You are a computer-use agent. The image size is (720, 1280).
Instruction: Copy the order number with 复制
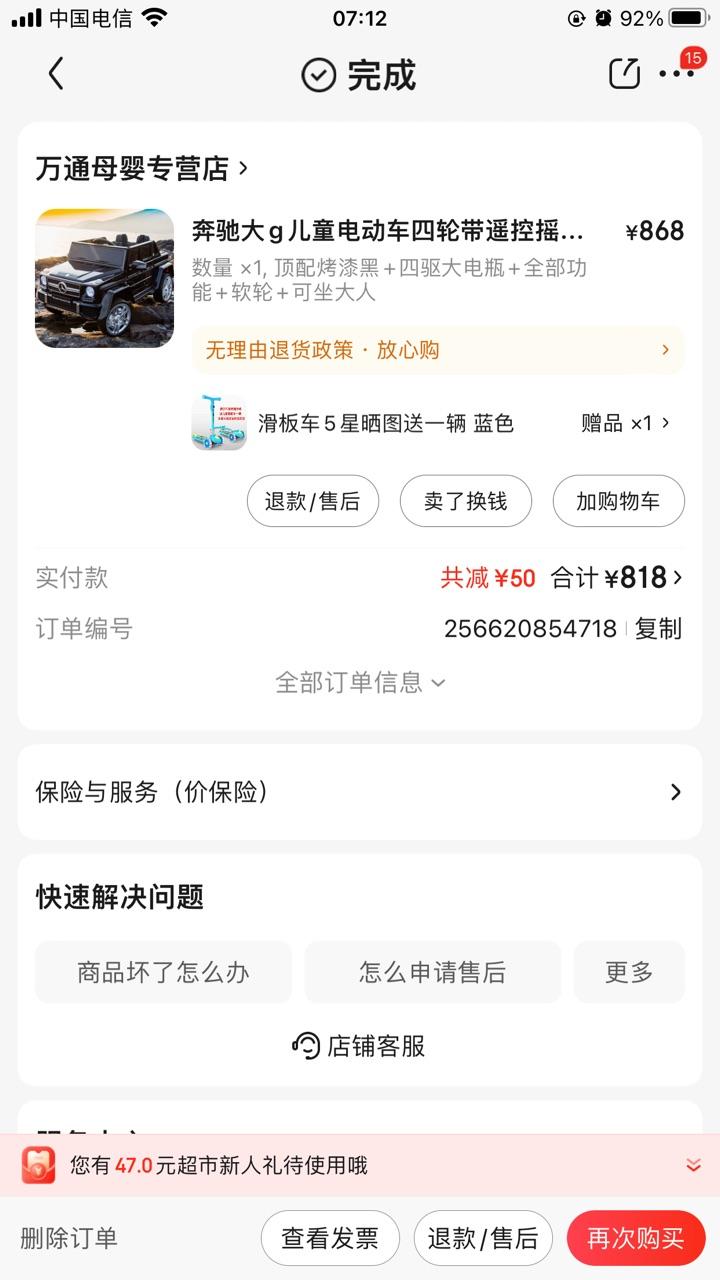pyautogui.click(x=658, y=629)
